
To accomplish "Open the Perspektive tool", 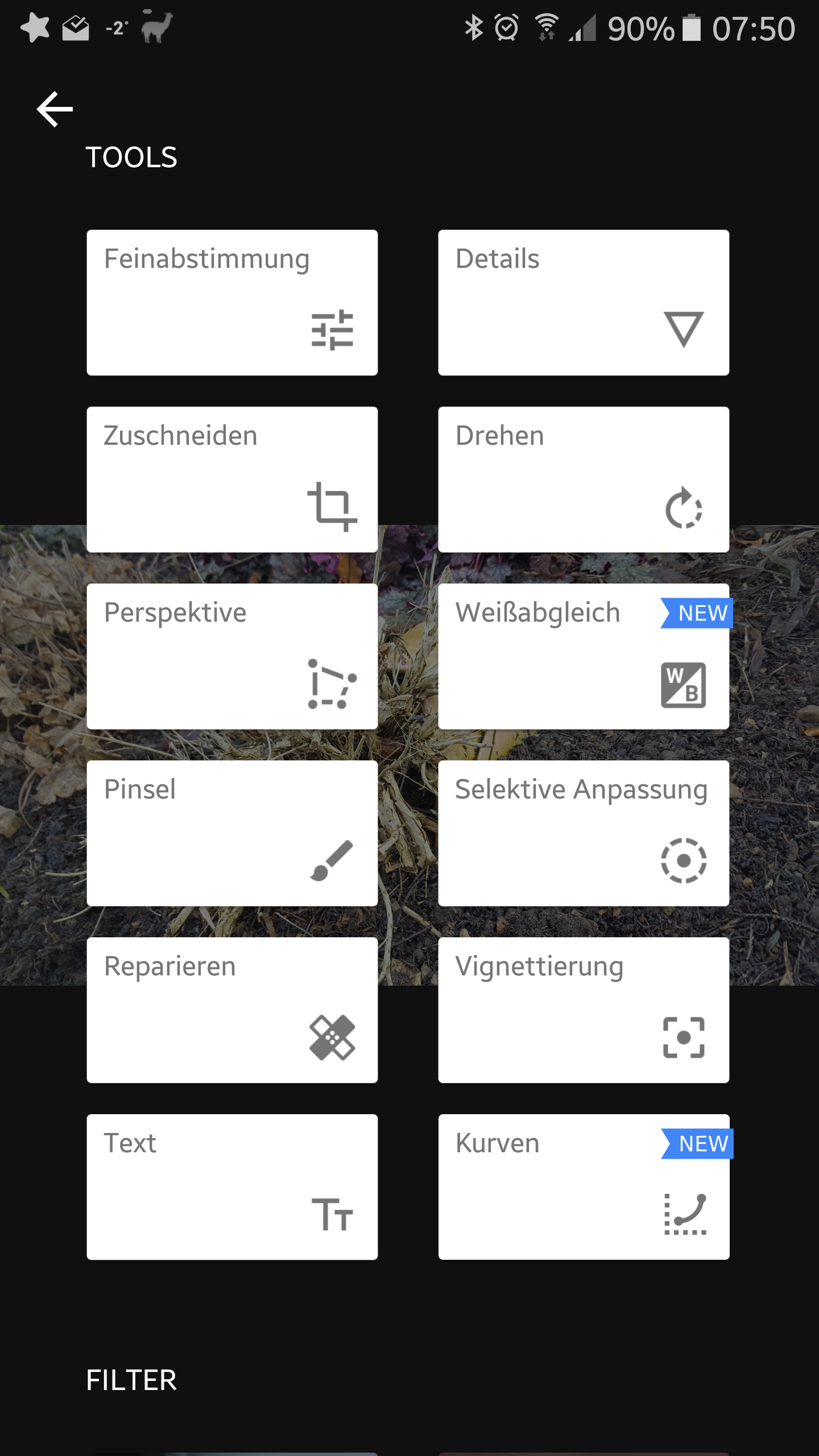I will click(x=232, y=656).
